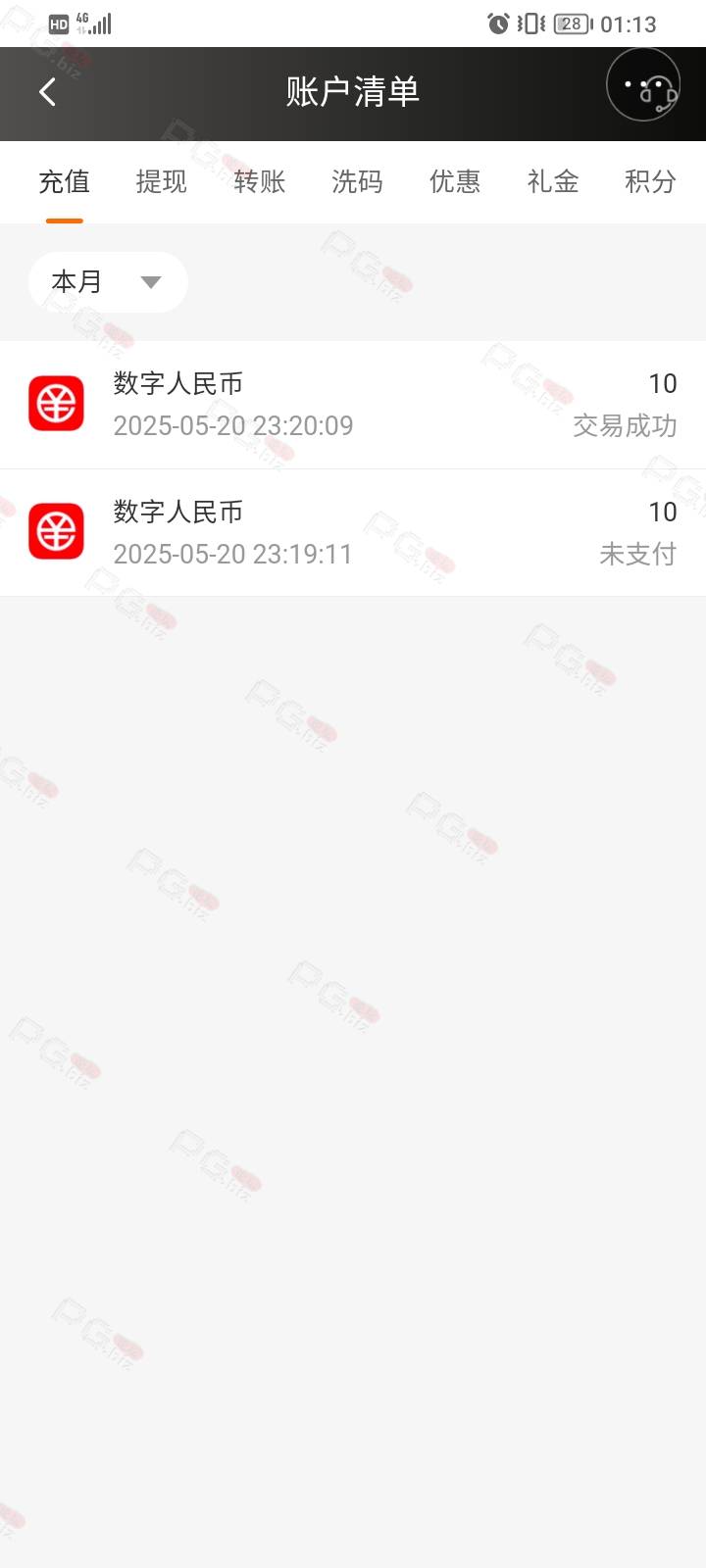
Task: Open the 23:19:11 未支付 record
Action: (353, 533)
